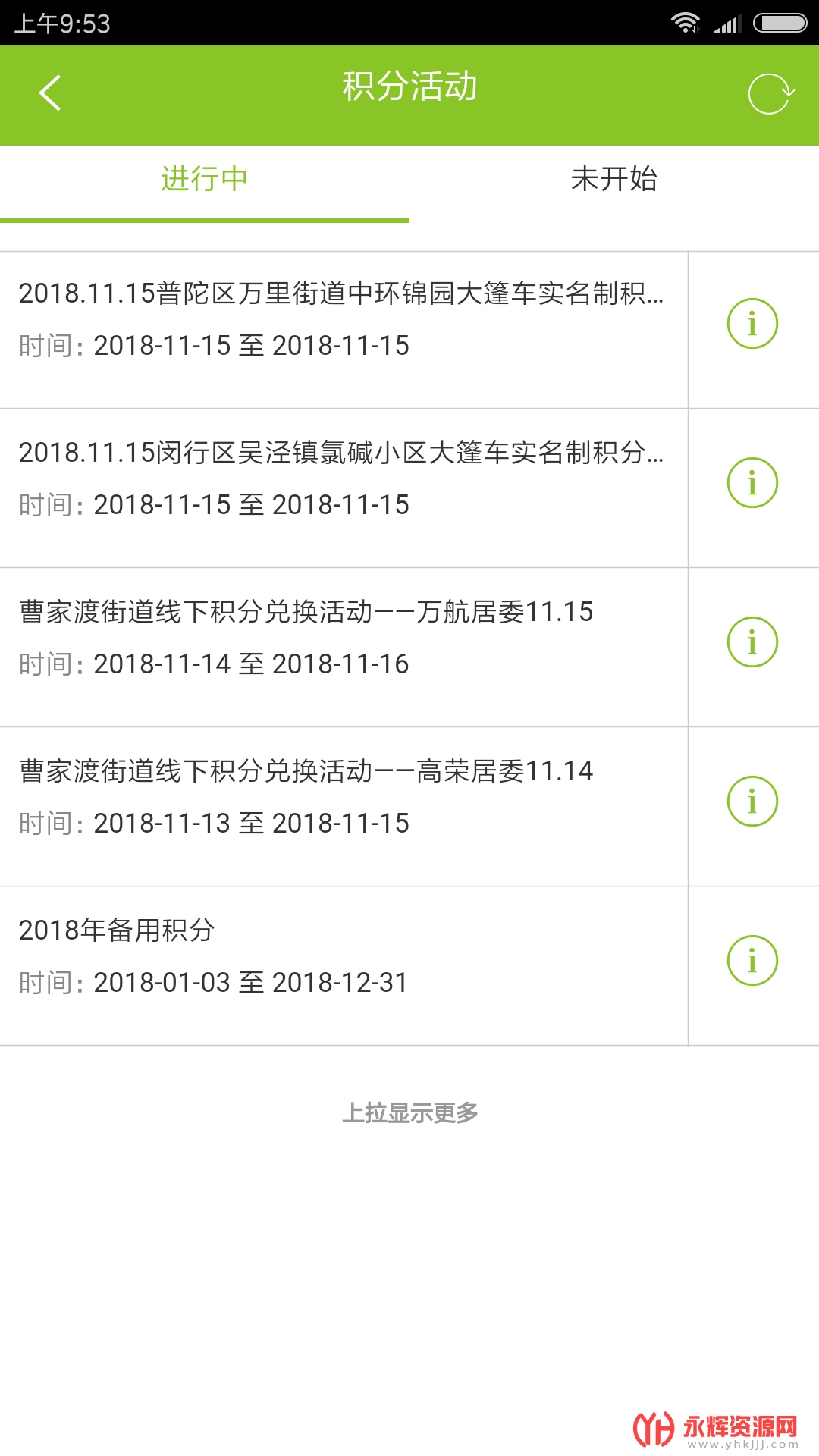Open the 普陀区万里街道中环锦园 activity
The image size is (819, 1456).
pos(341,320)
